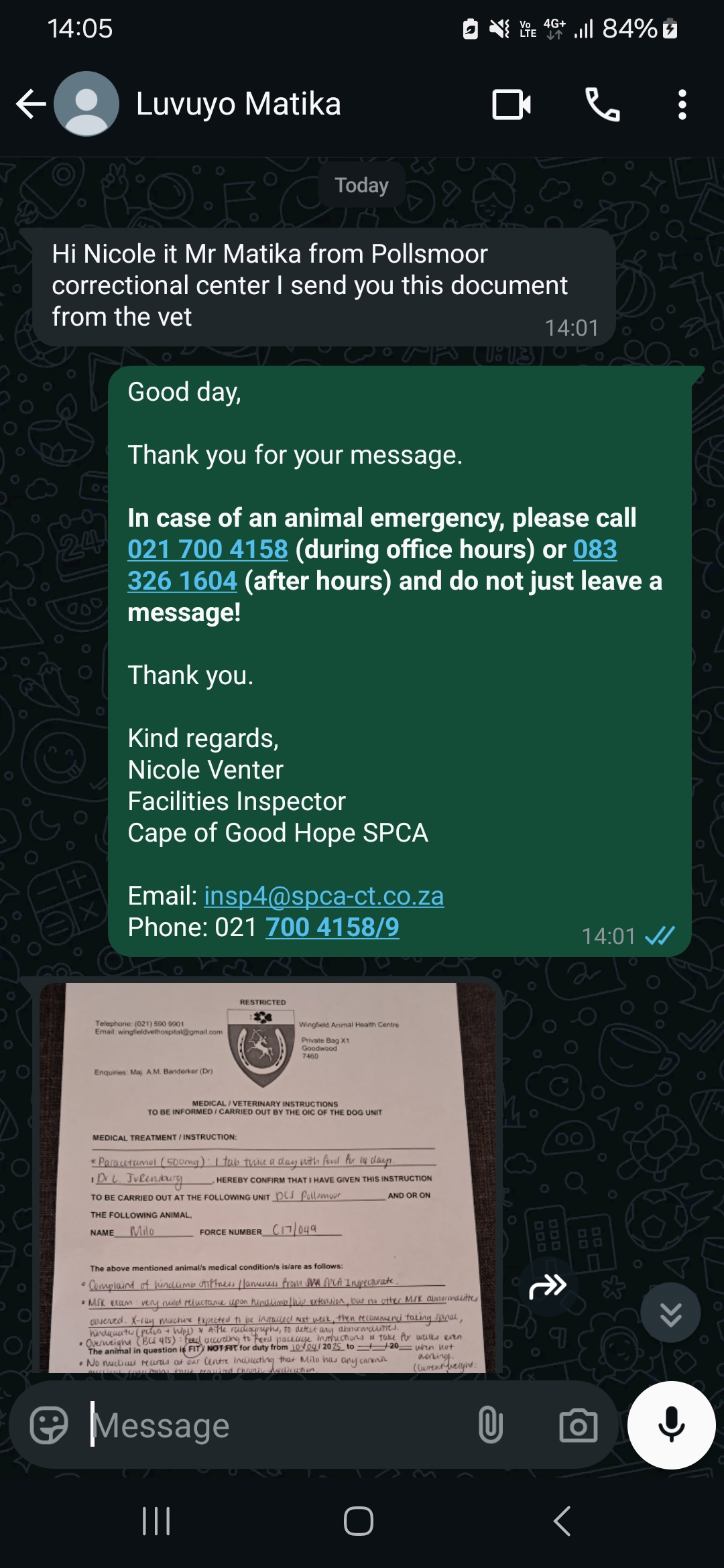Open the three-dot overflow menu
This screenshot has height=1568, width=724.
pos(682,105)
